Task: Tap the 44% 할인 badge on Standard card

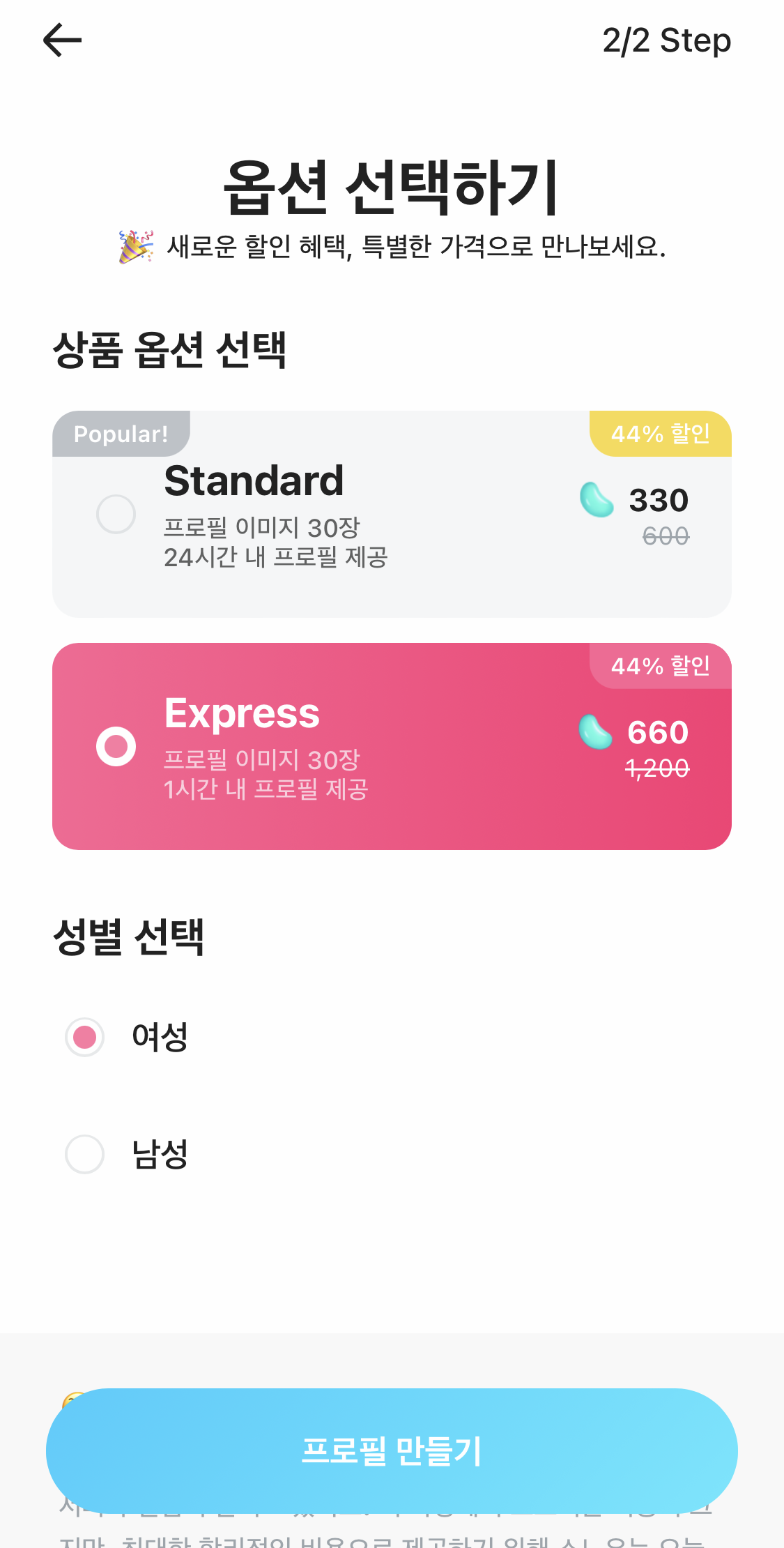Action: tap(659, 434)
